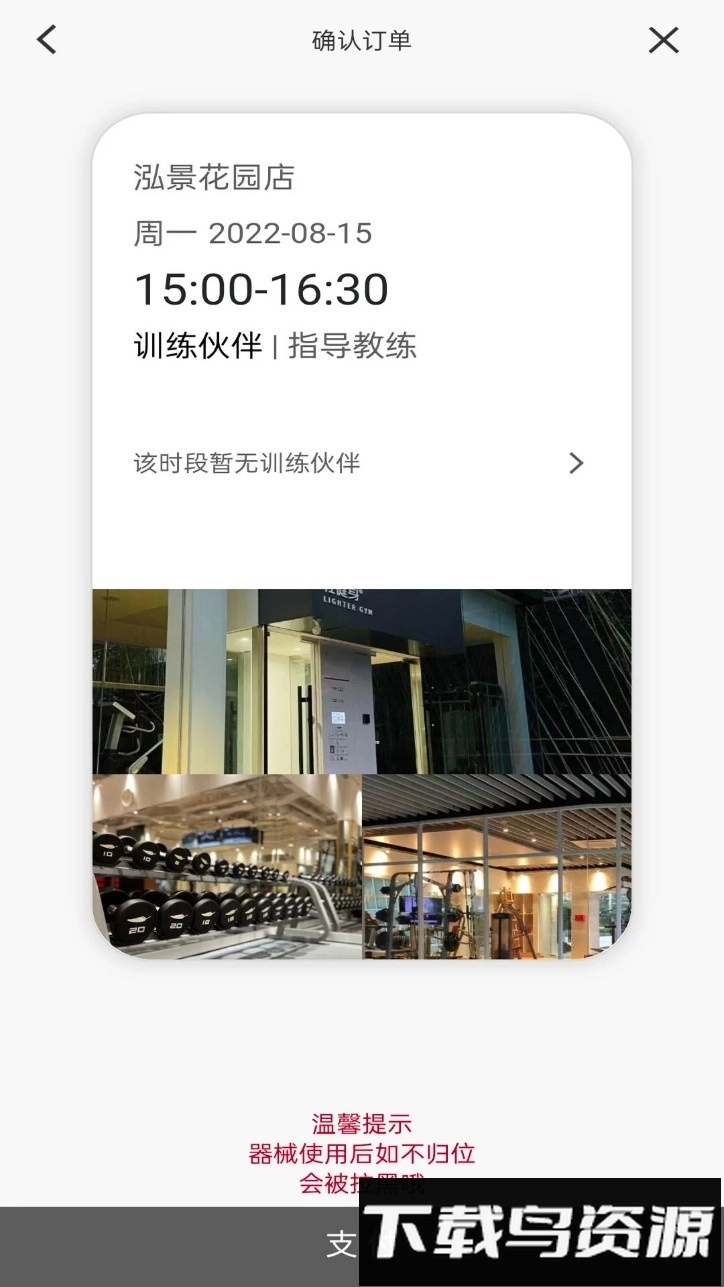The height and width of the screenshot is (1287, 724).
Task: View the gym entrance photo thumbnail
Action: coord(360,678)
